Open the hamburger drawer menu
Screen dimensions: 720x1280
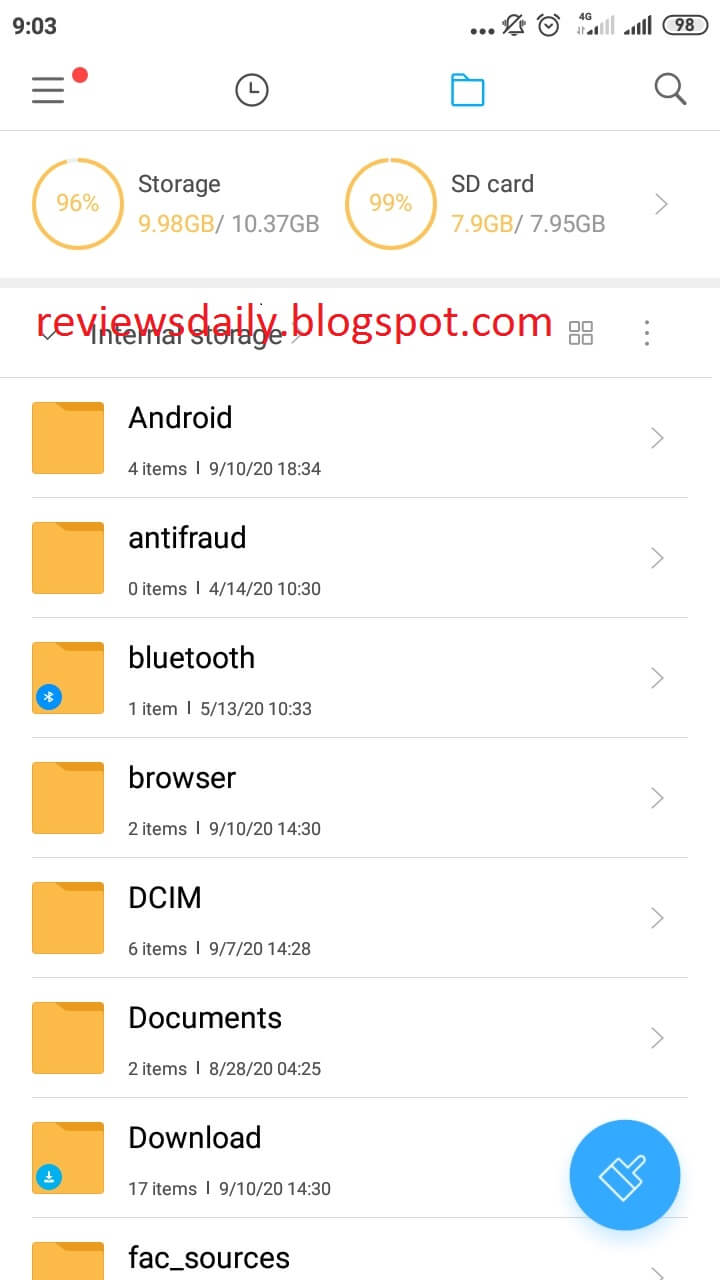coord(48,90)
